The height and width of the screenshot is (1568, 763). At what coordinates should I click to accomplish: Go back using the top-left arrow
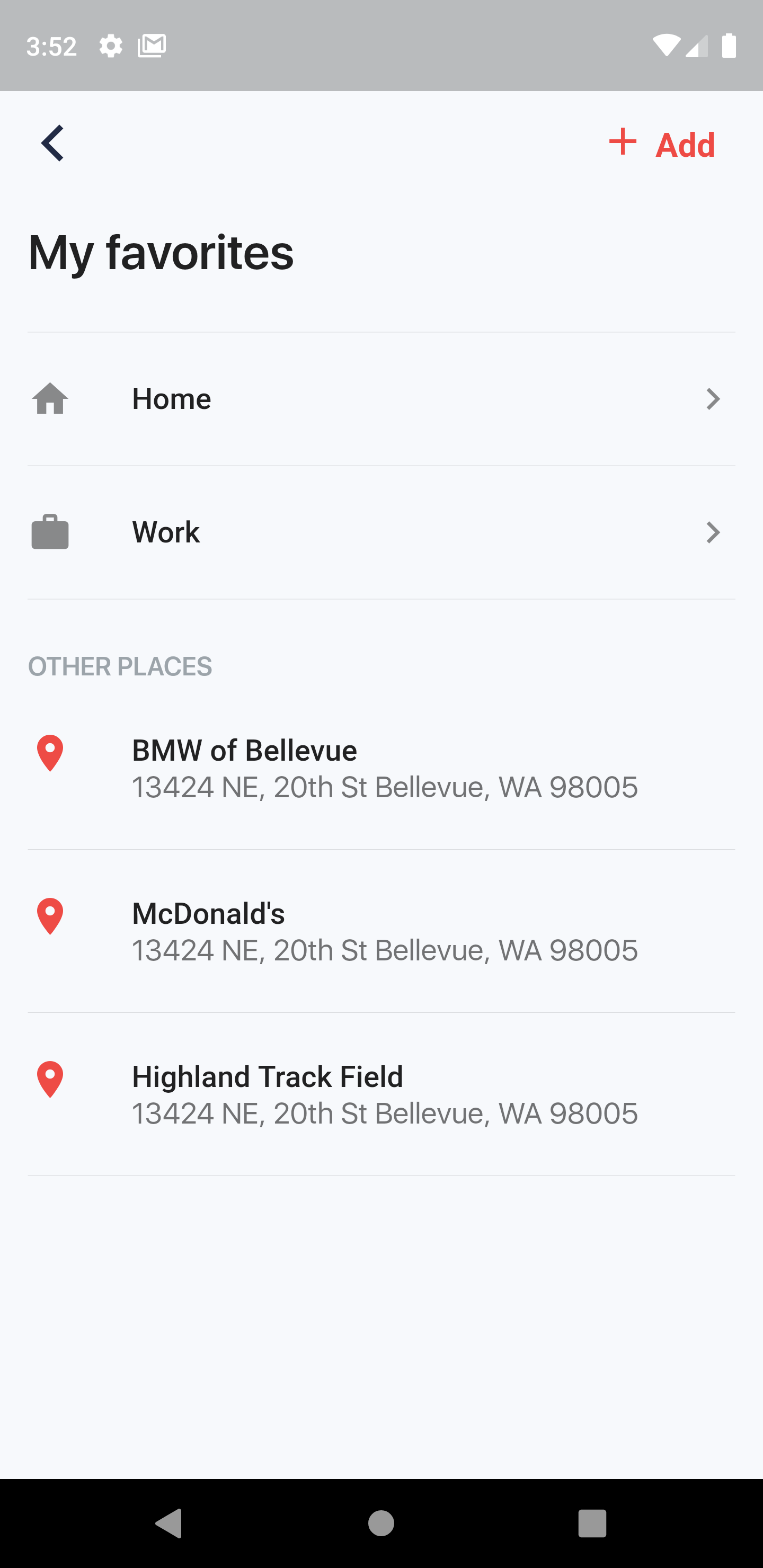pos(52,144)
